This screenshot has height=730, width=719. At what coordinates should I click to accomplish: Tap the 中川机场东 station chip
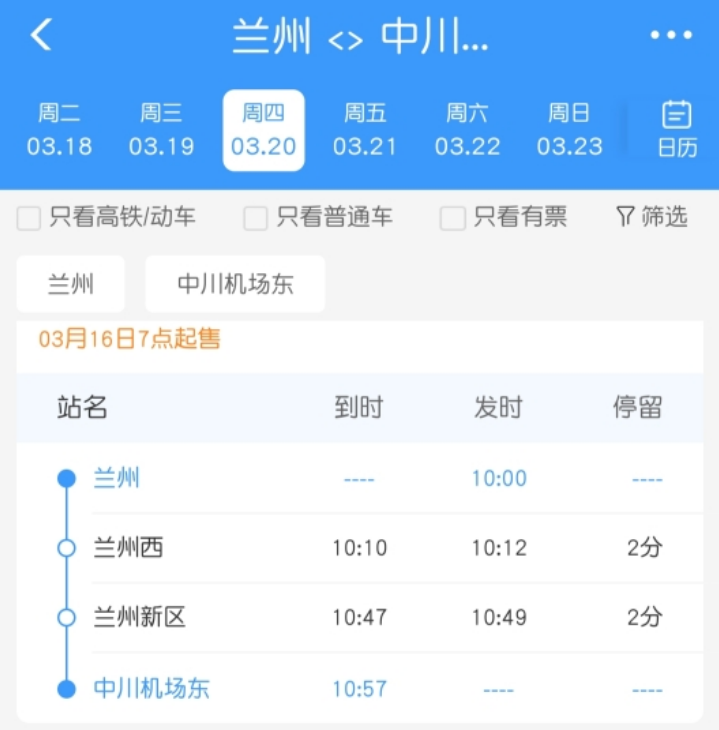pos(235,284)
